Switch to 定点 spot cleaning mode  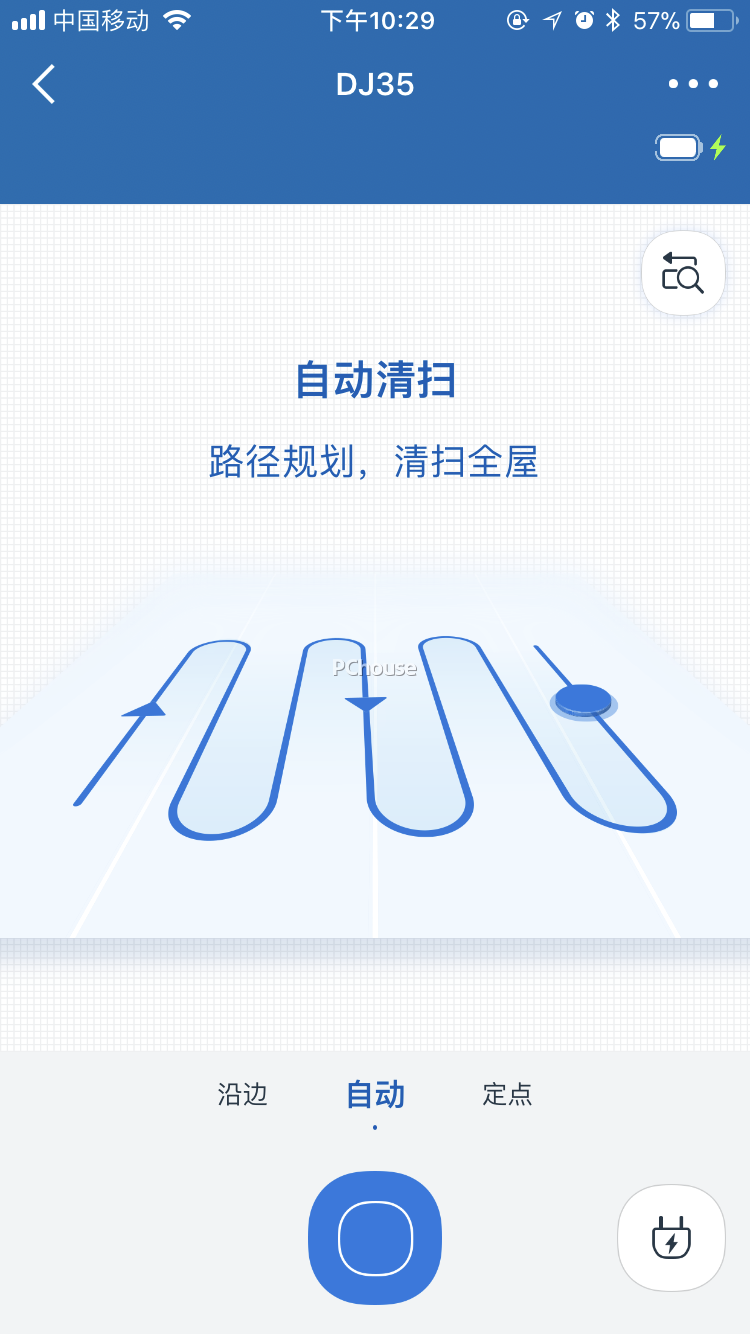pyautogui.click(x=507, y=1094)
